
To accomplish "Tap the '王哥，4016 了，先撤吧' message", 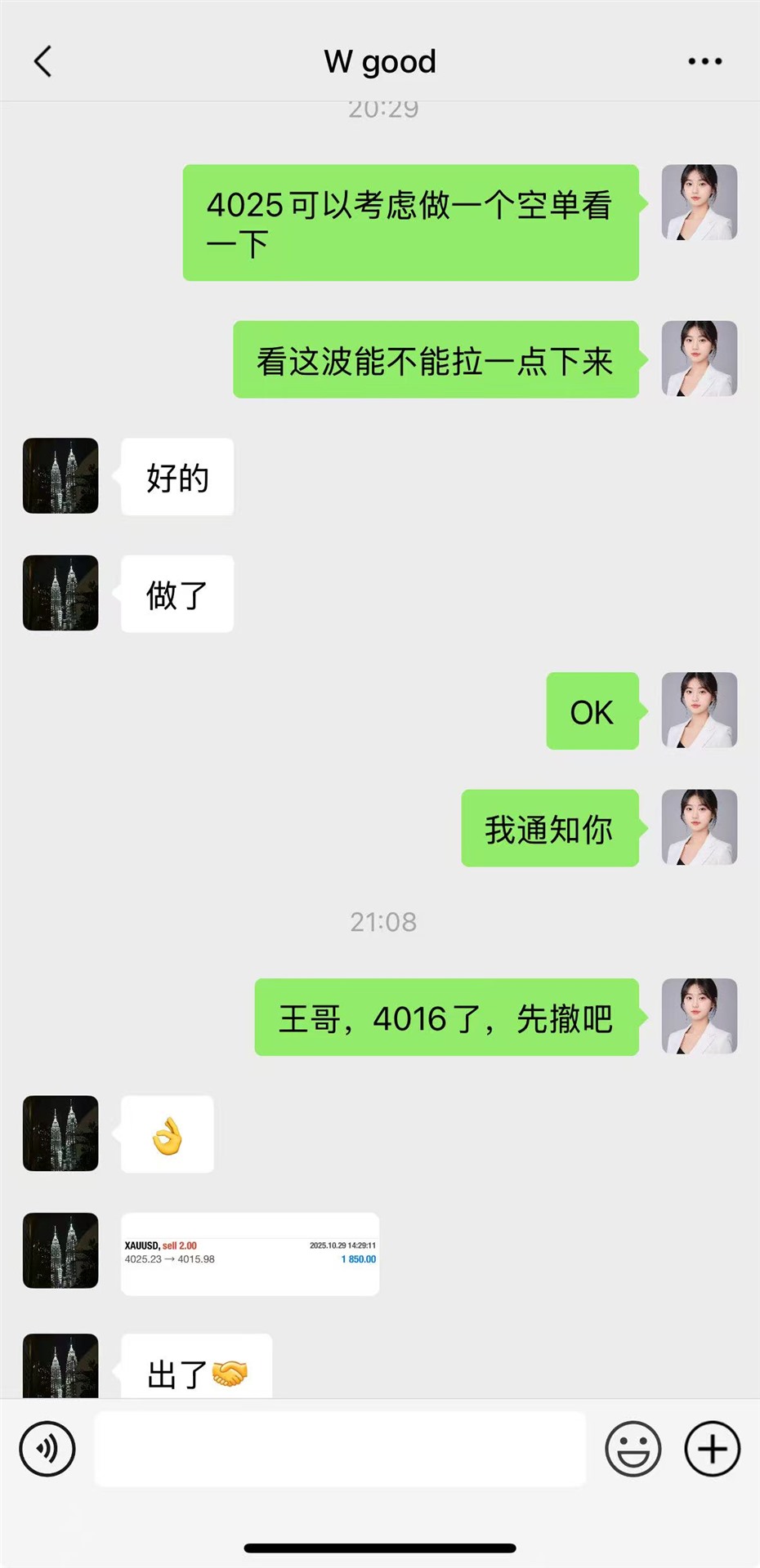I will [445, 1018].
